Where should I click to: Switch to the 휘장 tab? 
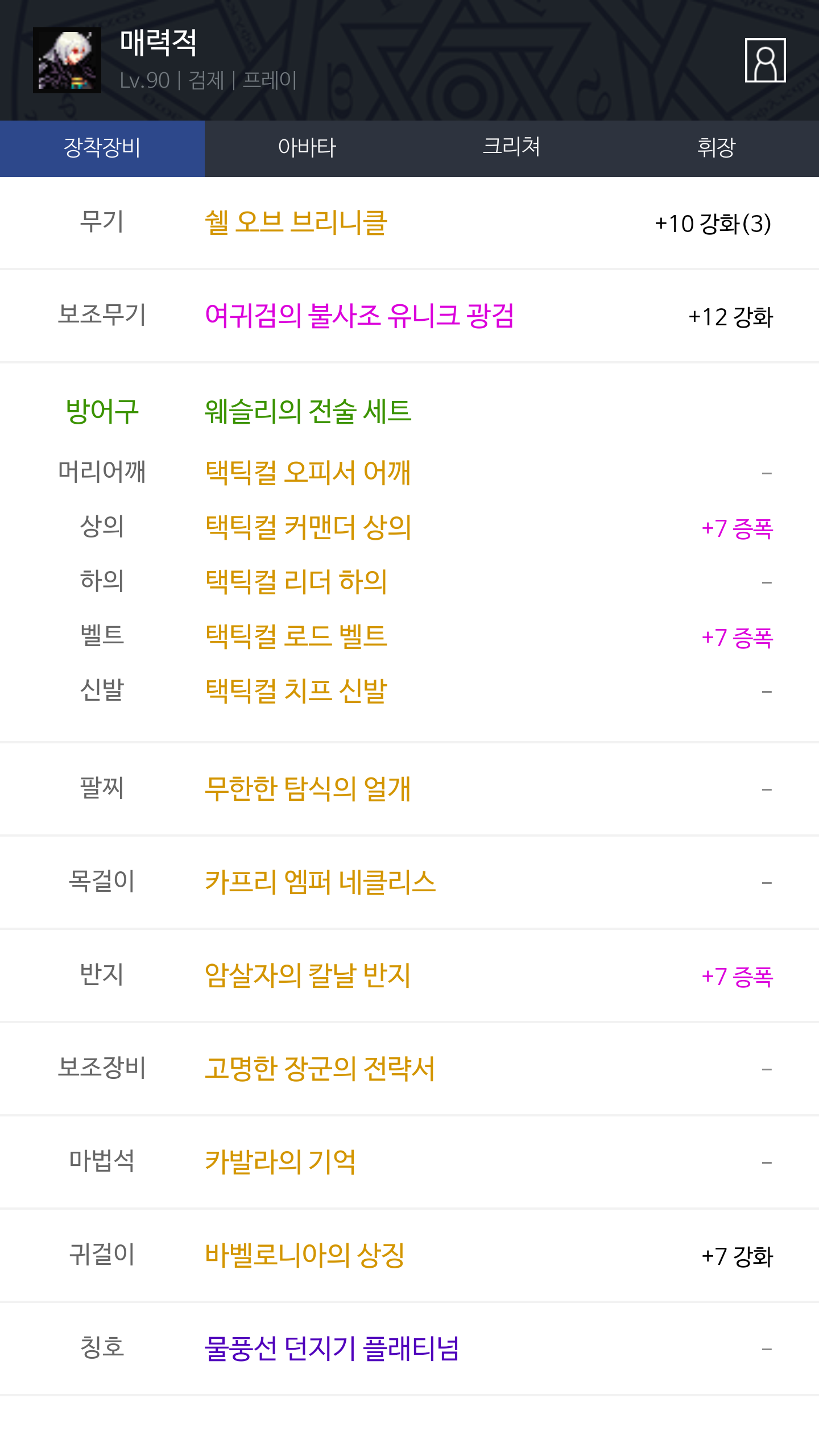coord(717,148)
